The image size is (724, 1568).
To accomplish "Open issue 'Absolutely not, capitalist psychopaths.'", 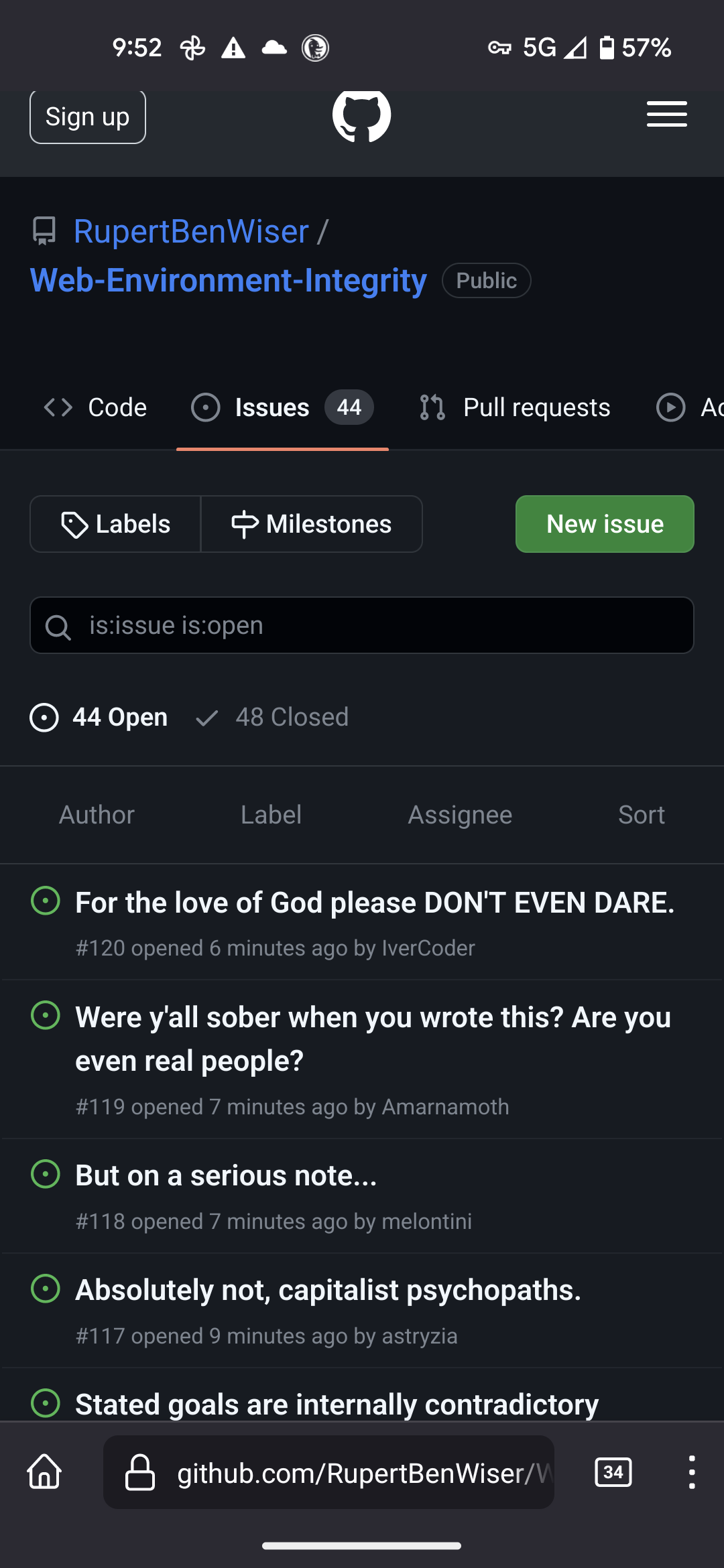I will [x=328, y=1291].
